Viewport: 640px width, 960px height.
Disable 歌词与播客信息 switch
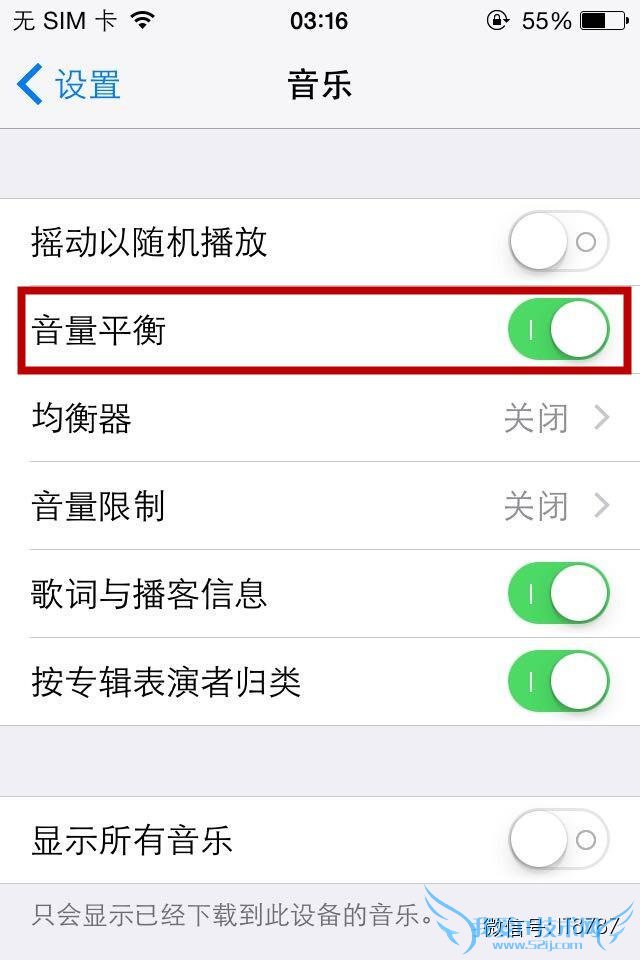pyautogui.click(x=558, y=594)
